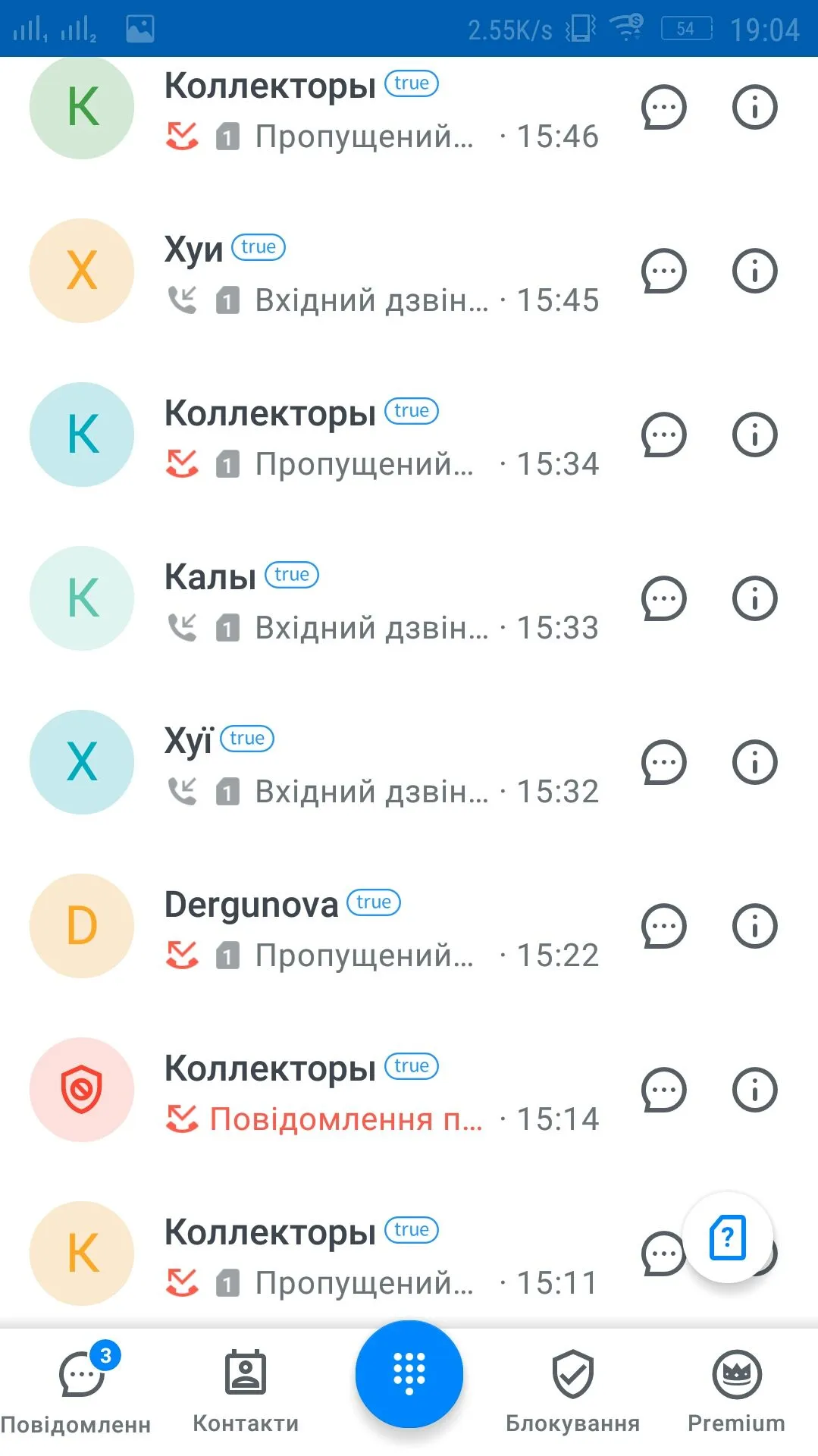
Task: View Dergunova contact info
Action: tap(754, 926)
